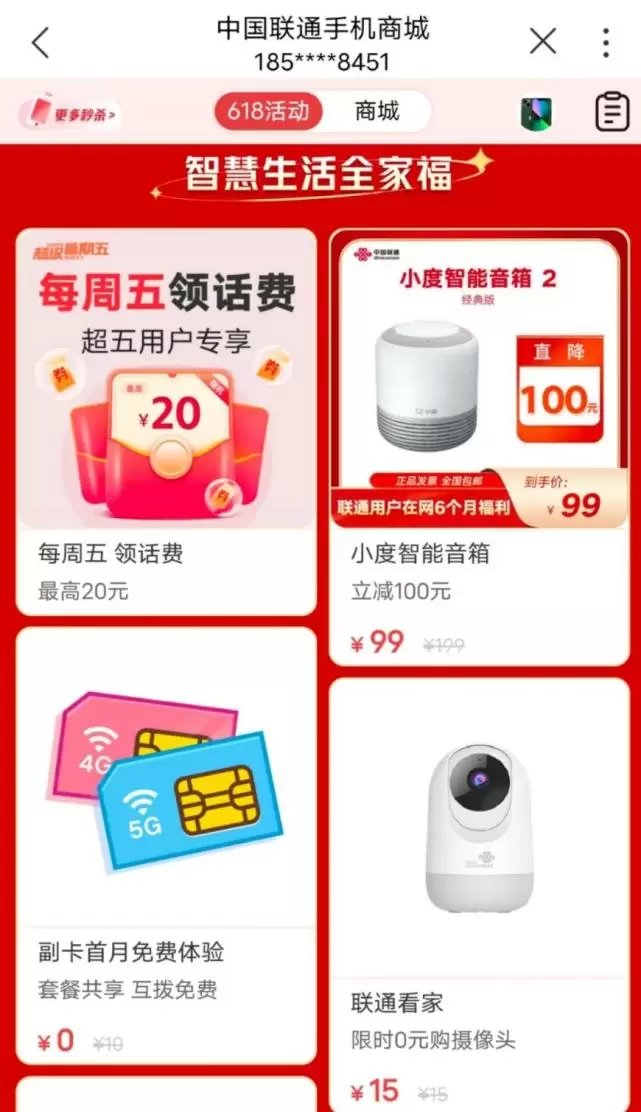Switch to the 618活动 tab
Viewport: 641px width, 1112px height.
268,111
